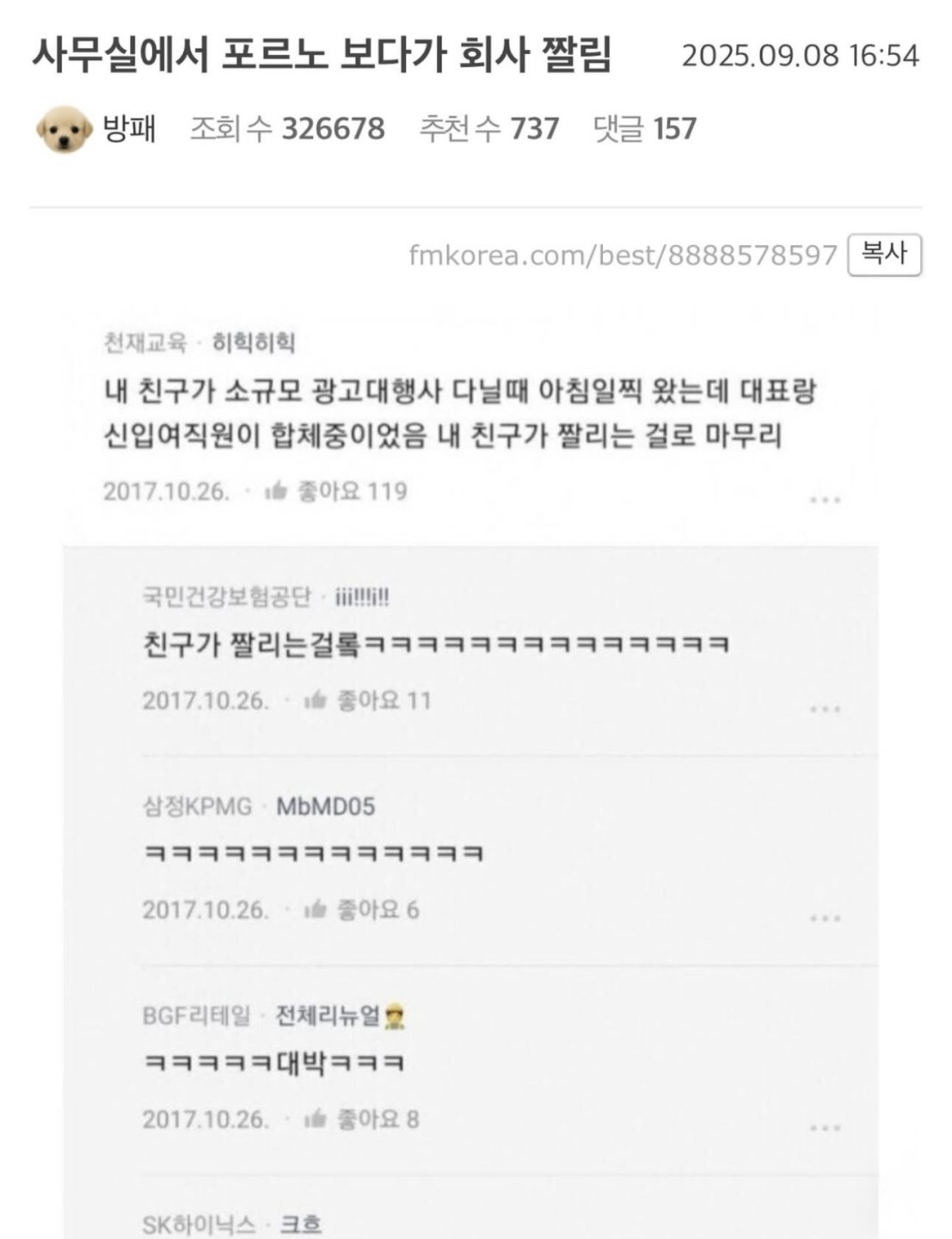
Task: Open author 방패's profile
Action: [x=129, y=129]
